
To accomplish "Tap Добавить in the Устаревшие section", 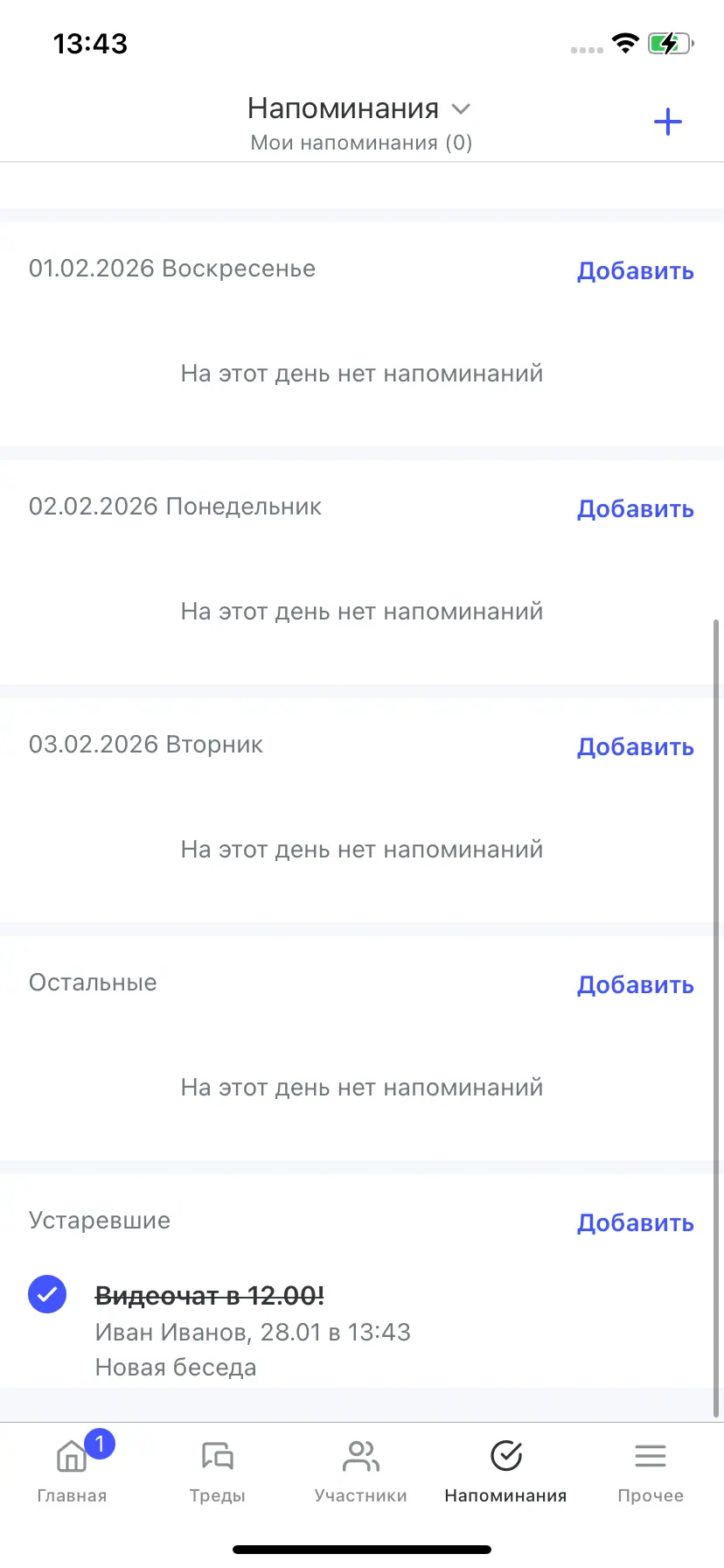I will [635, 1222].
